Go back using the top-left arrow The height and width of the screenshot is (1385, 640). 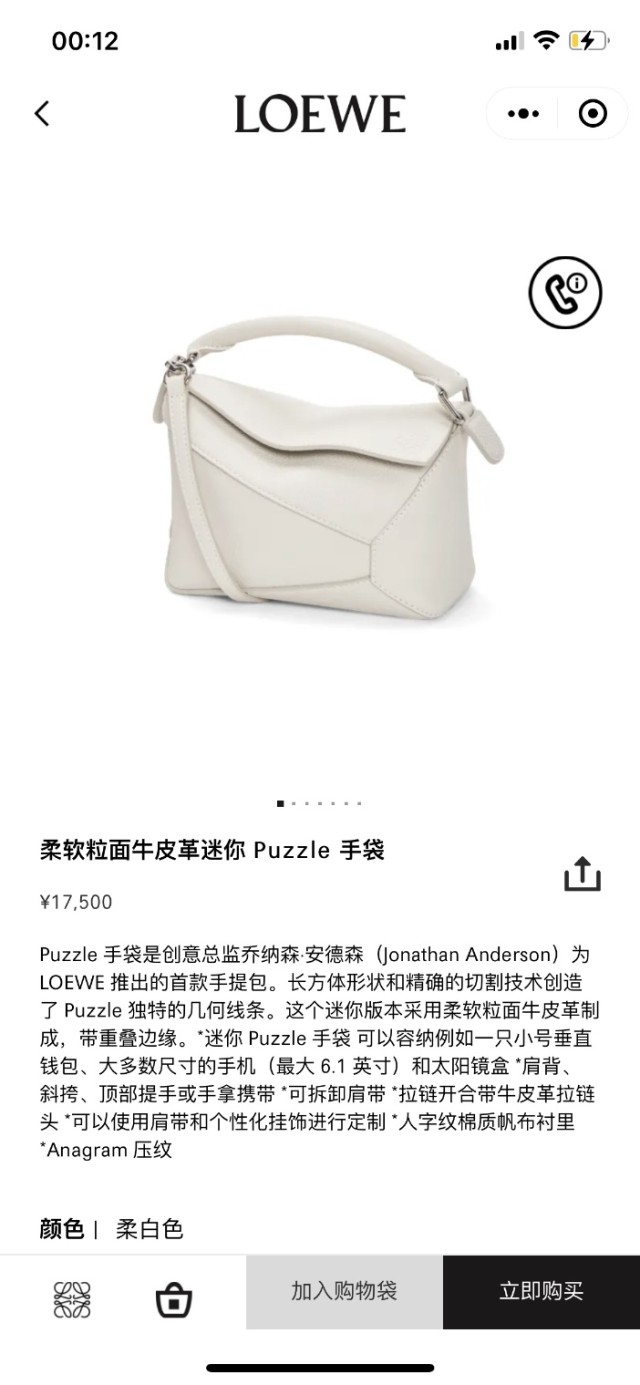click(42, 114)
